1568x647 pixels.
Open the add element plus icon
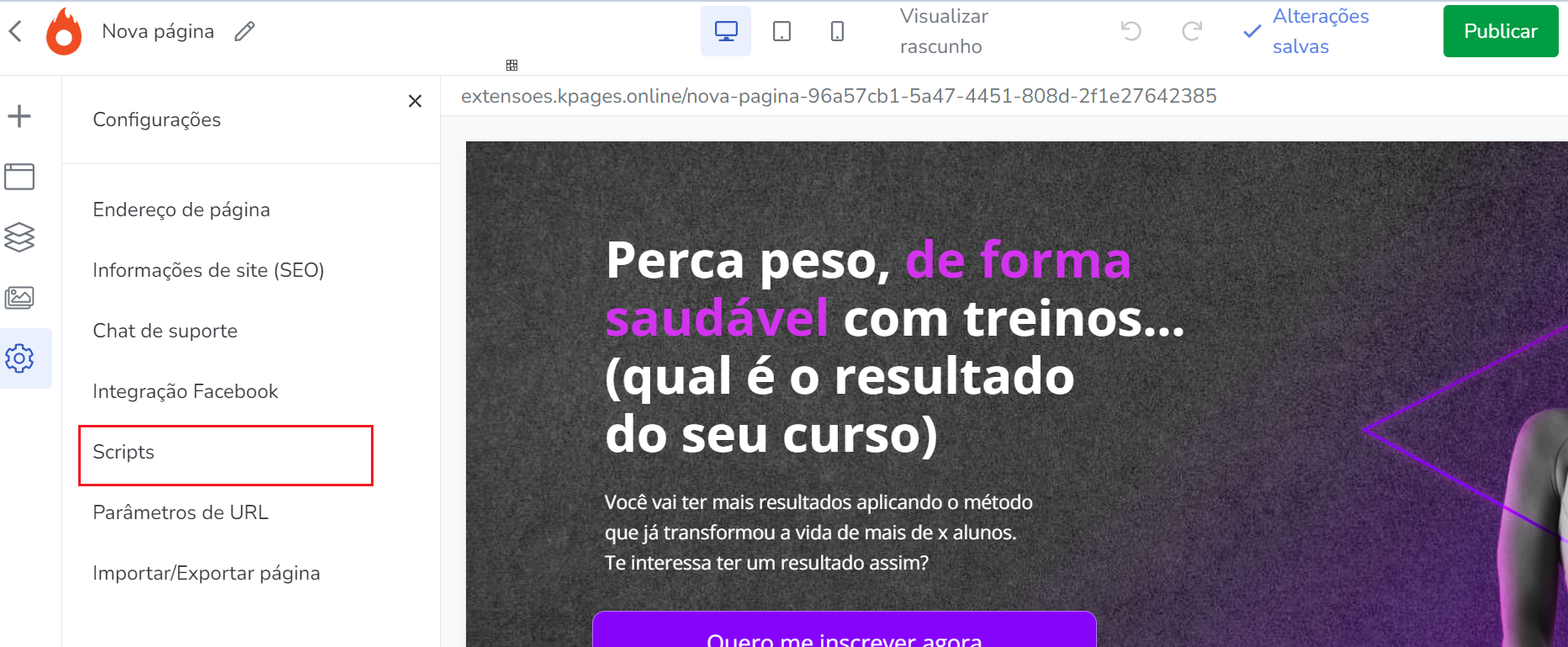[19, 116]
